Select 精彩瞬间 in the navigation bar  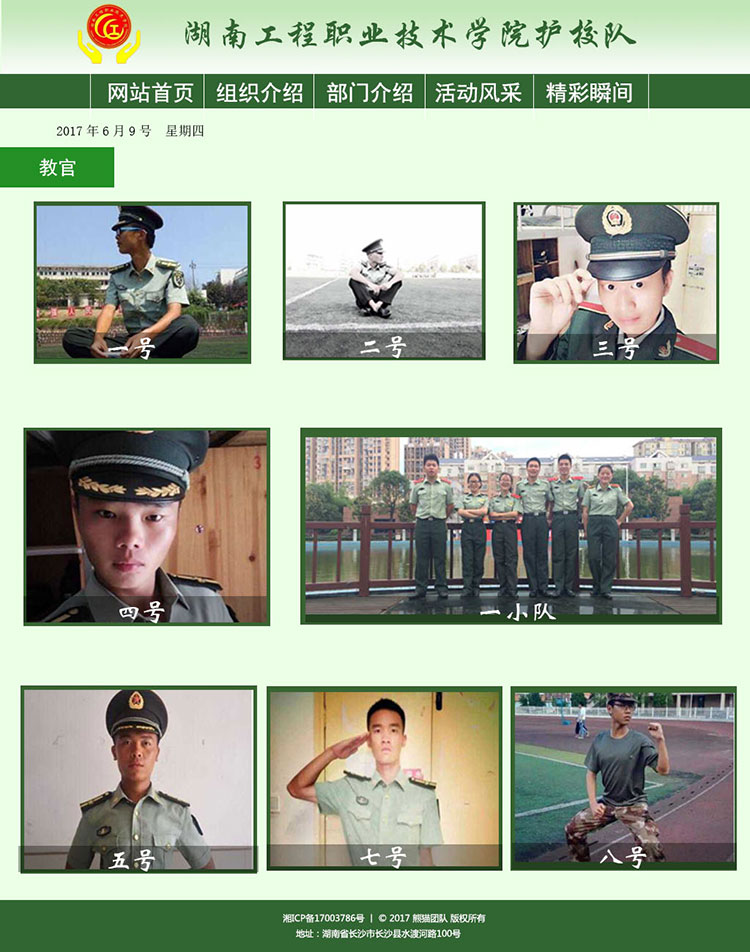click(589, 93)
